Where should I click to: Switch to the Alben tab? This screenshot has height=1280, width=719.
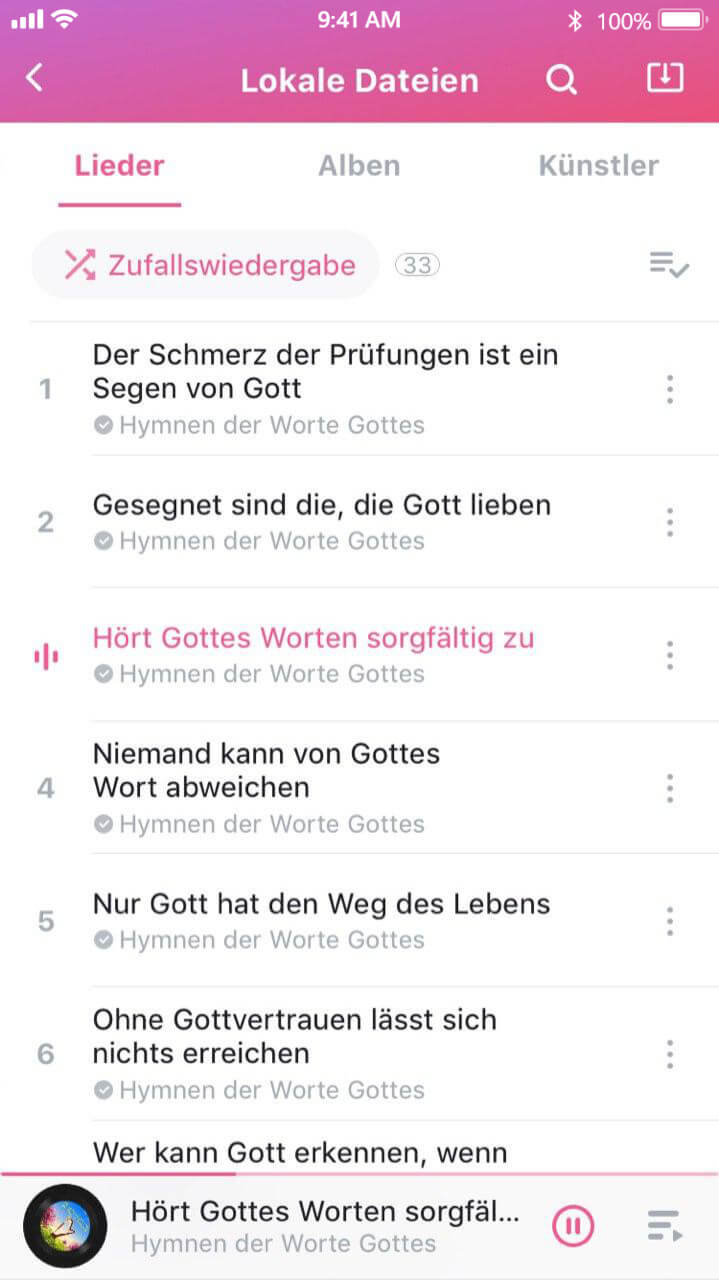(x=359, y=166)
